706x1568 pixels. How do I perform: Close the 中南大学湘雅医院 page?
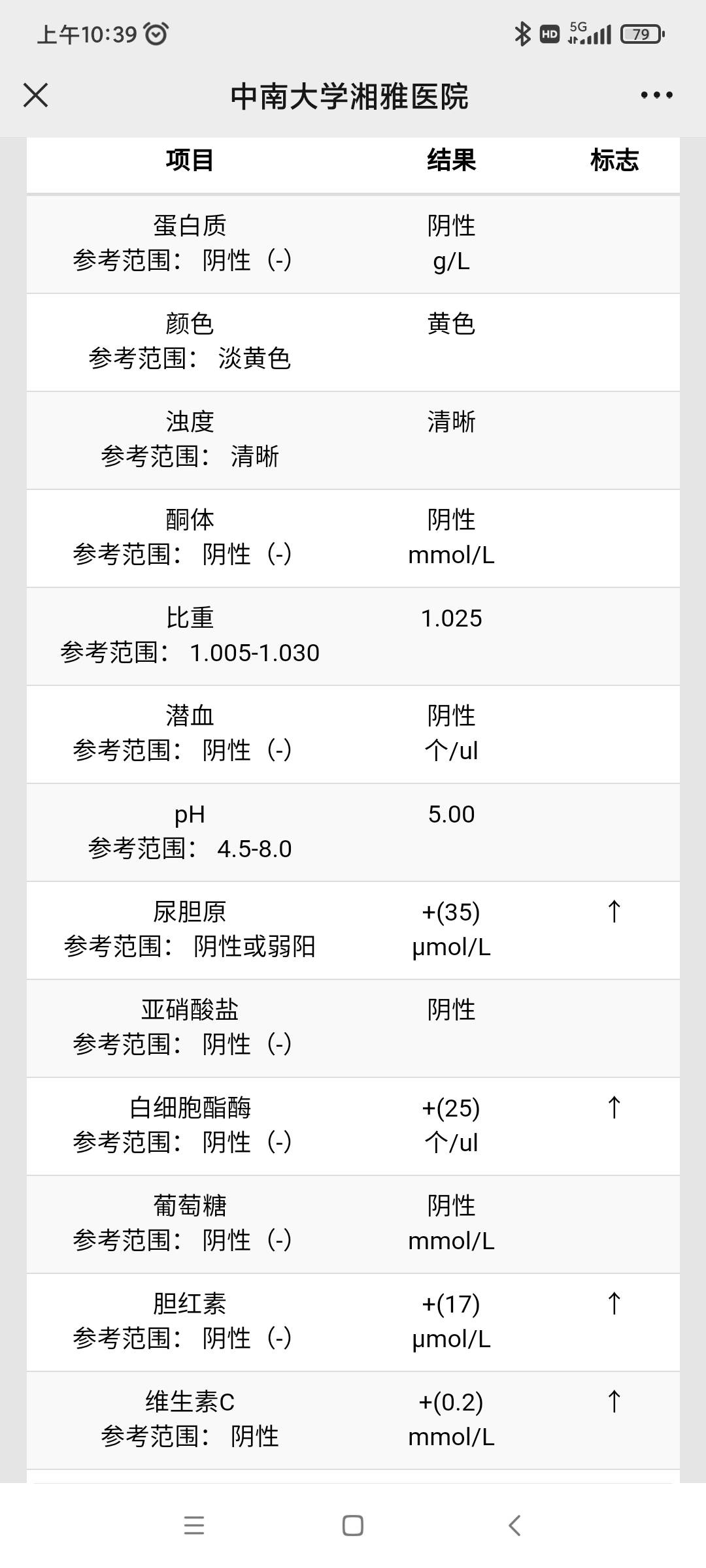(x=35, y=95)
